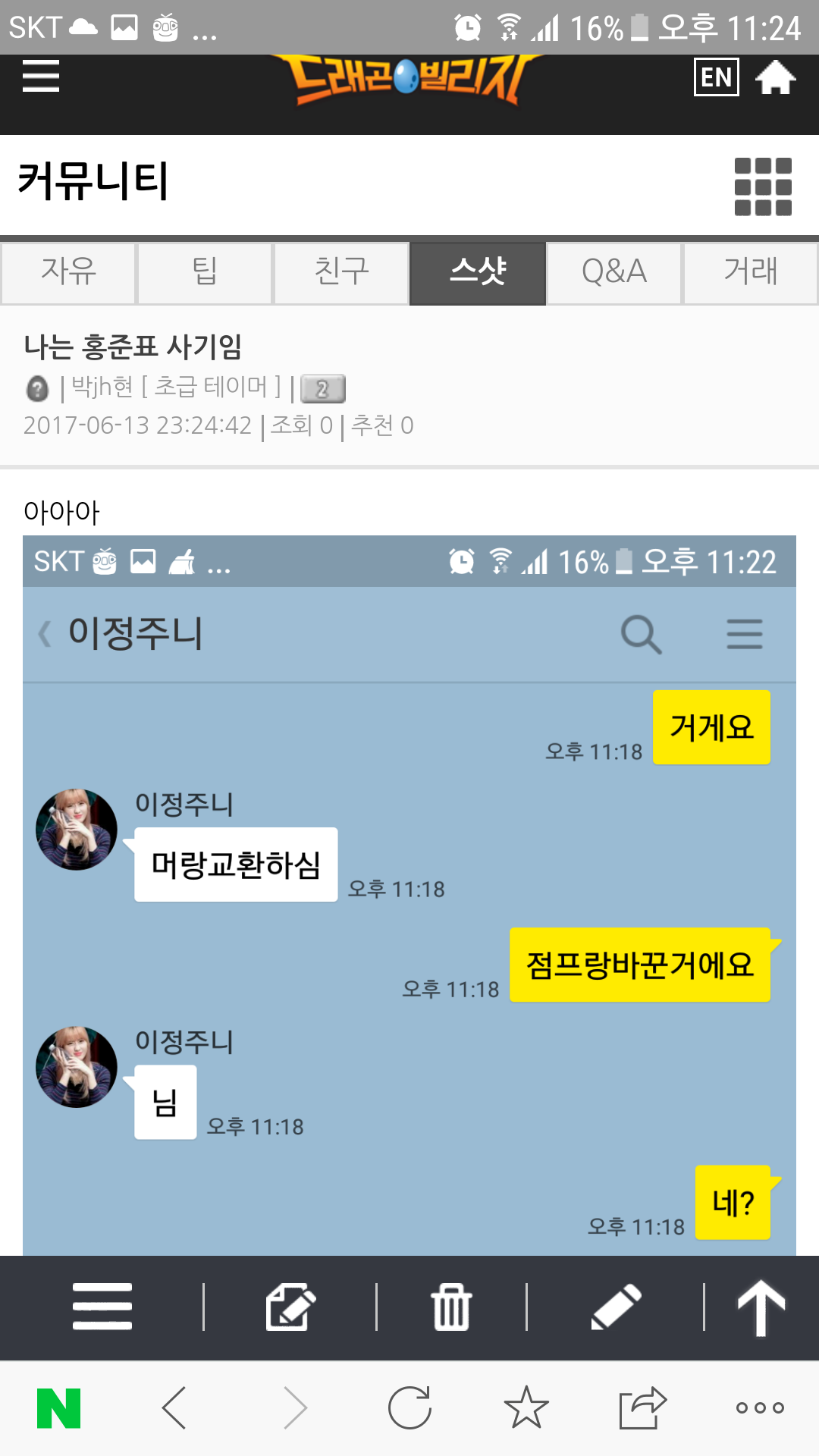Screen dimensions: 819x1456
Task: Reload the page
Action: pyautogui.click(x=409, y=1408)
